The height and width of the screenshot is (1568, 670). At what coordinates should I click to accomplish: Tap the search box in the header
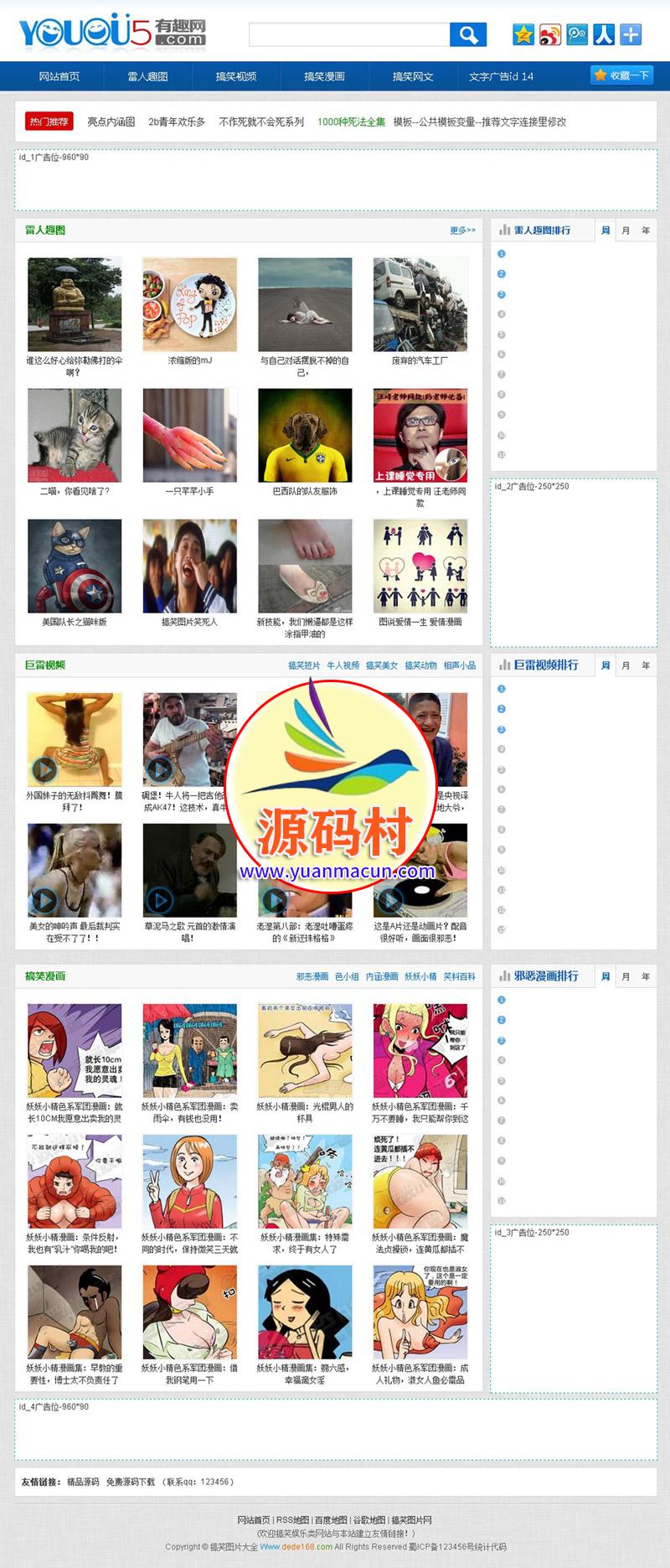coord(348,34)
